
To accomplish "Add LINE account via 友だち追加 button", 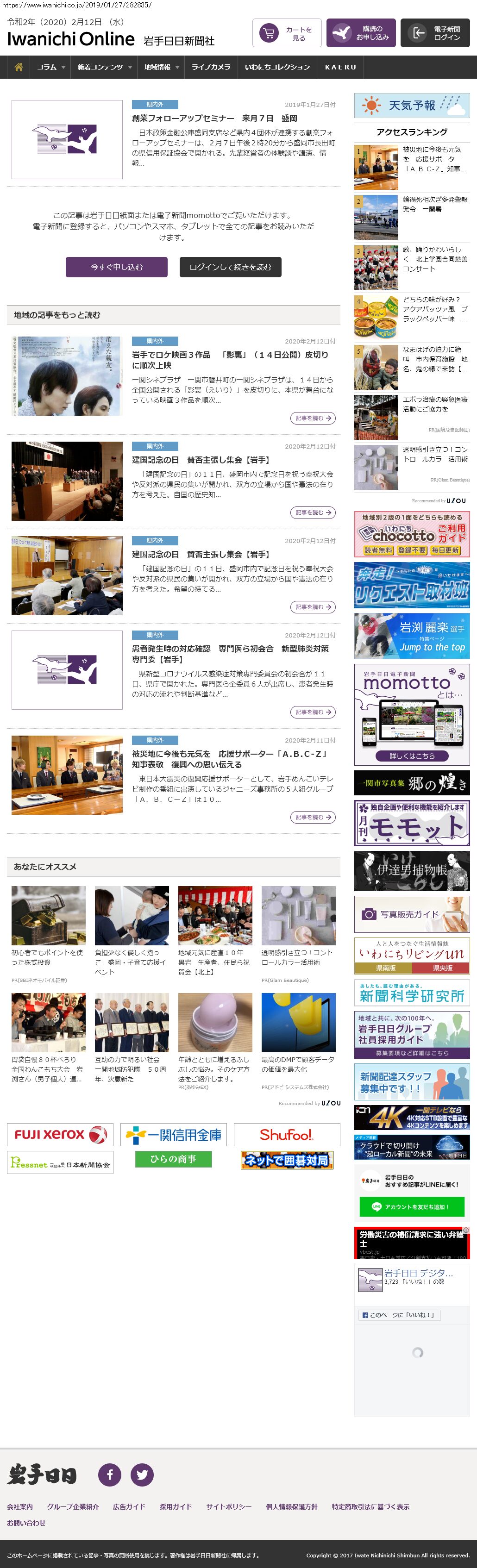I will pos(412,1206).
